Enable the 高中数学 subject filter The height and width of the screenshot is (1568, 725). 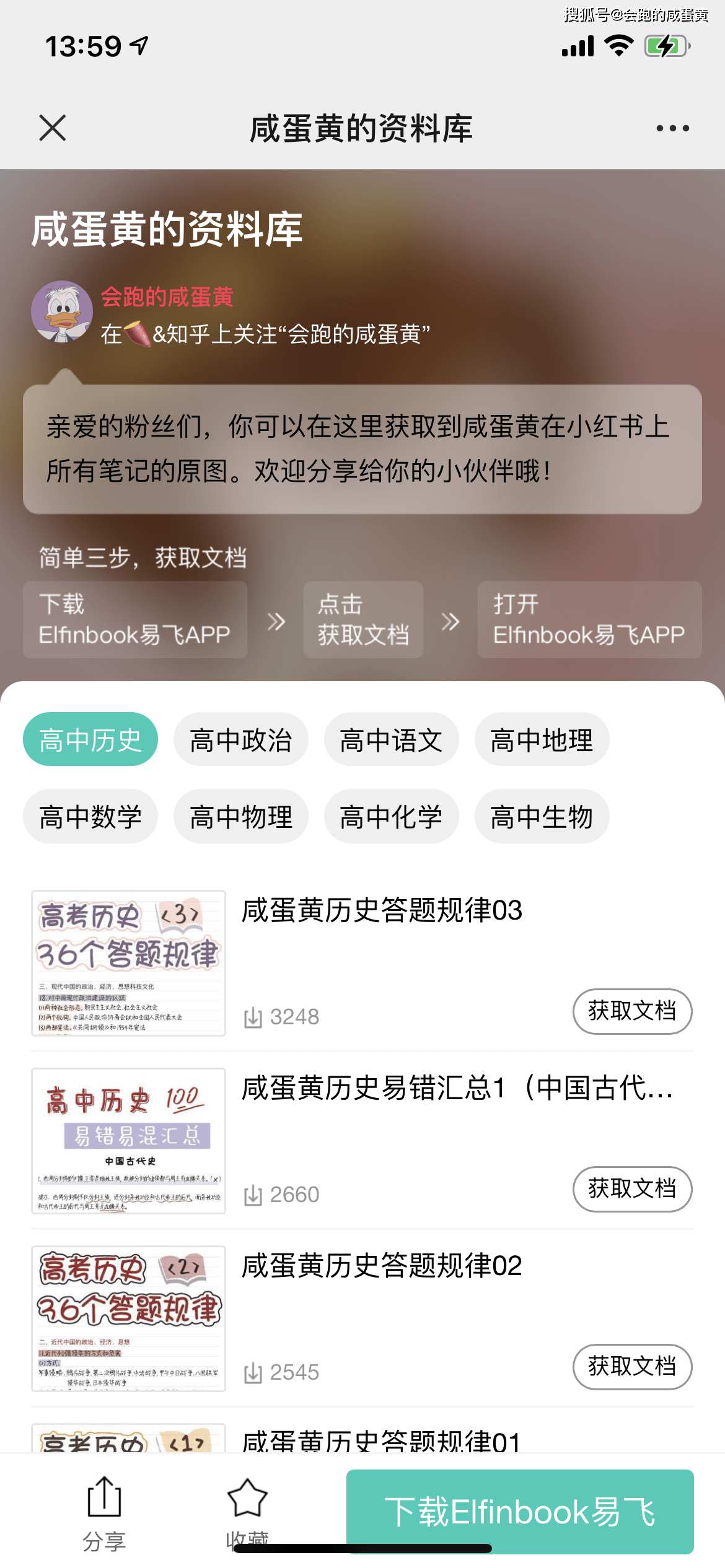[90, 817]
